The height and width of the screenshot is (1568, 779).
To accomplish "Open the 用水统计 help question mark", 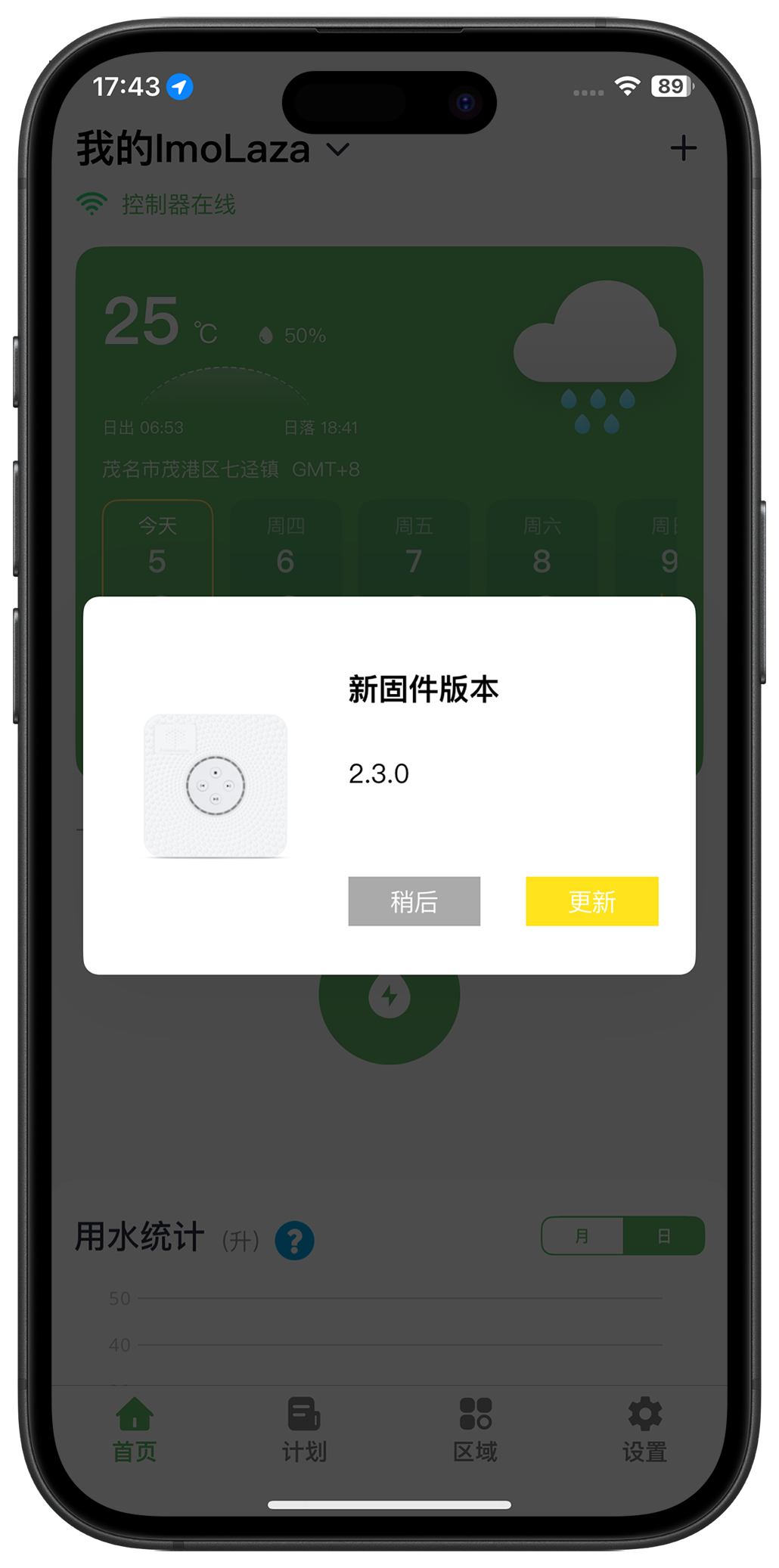I will pyautogui.click(x=294, y=1241).
